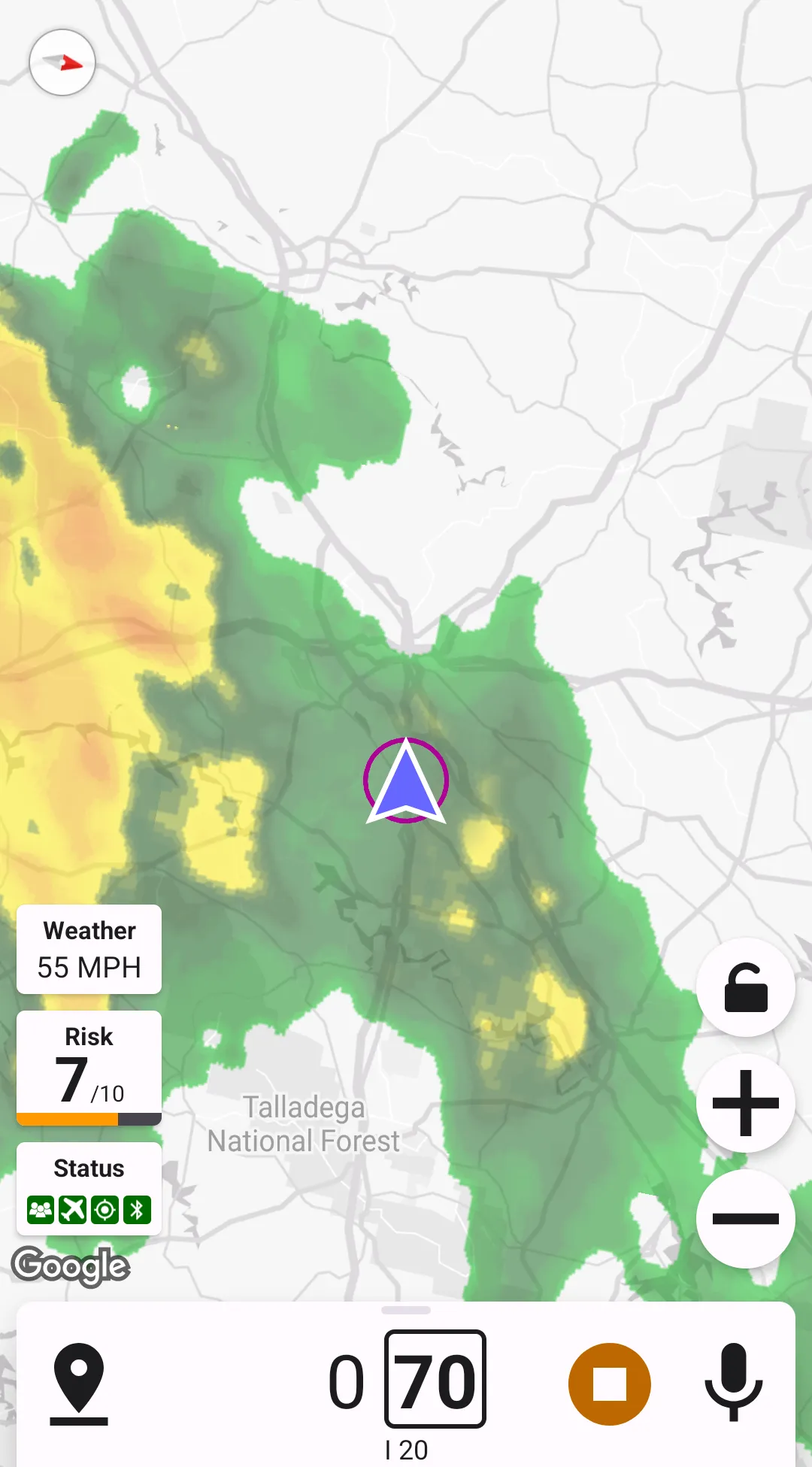The height and width of the screenshot is (1467, 812).
Task: Expand the bottom panel handle
Action: point(406,1311)
